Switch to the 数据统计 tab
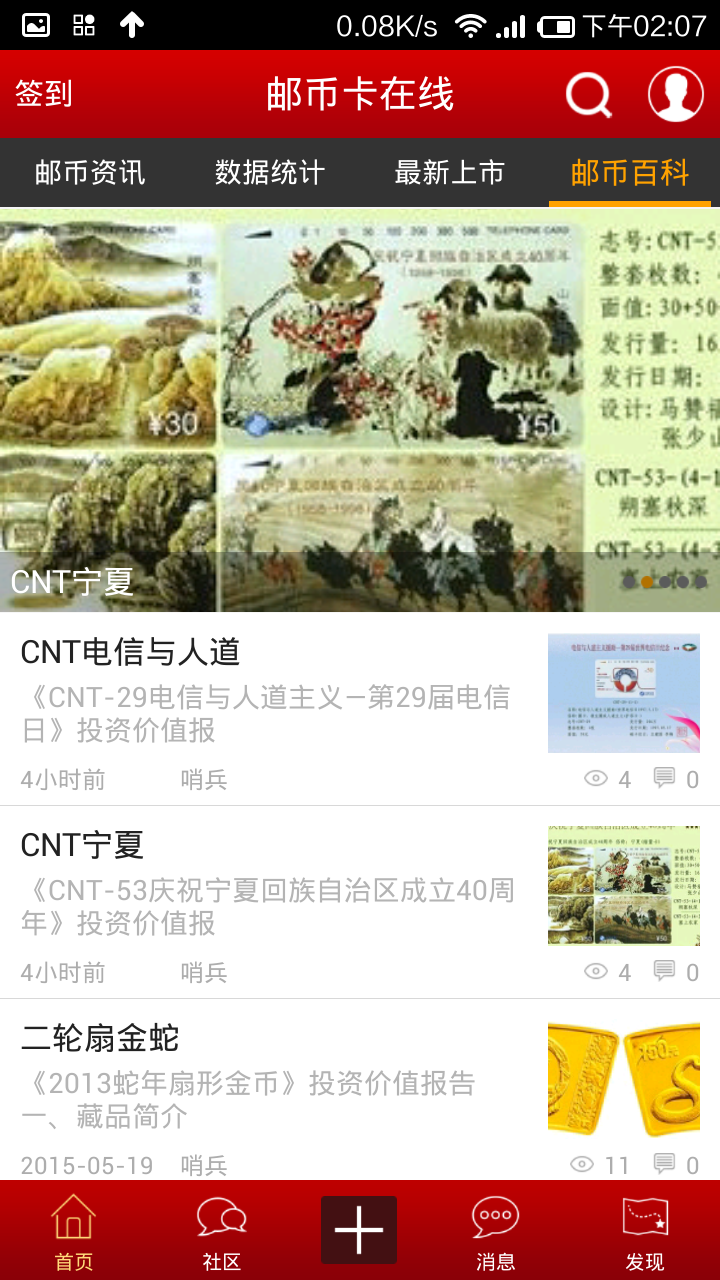 270,172
